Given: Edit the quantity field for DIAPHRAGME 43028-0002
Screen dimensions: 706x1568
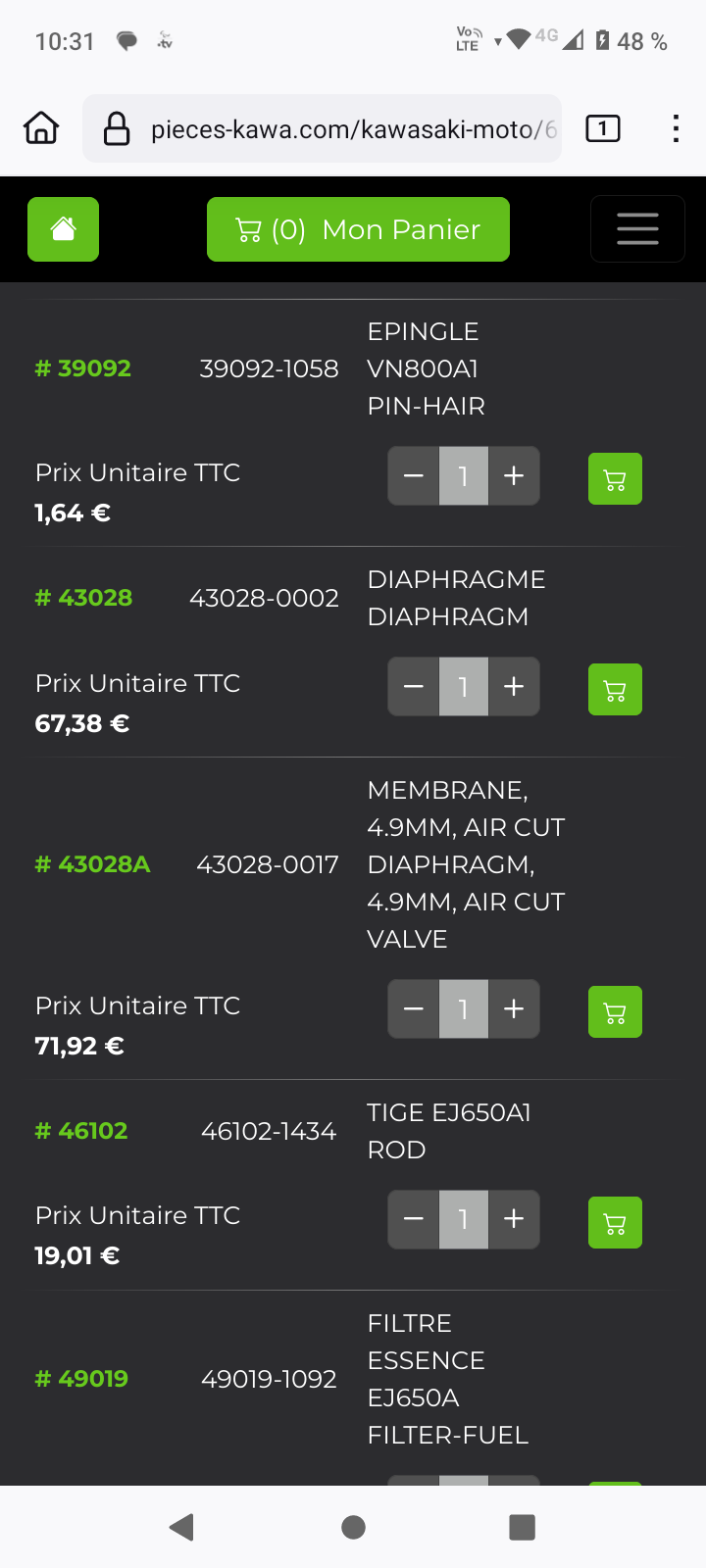Looking at the screenshot, I should (x=464, y=687).
